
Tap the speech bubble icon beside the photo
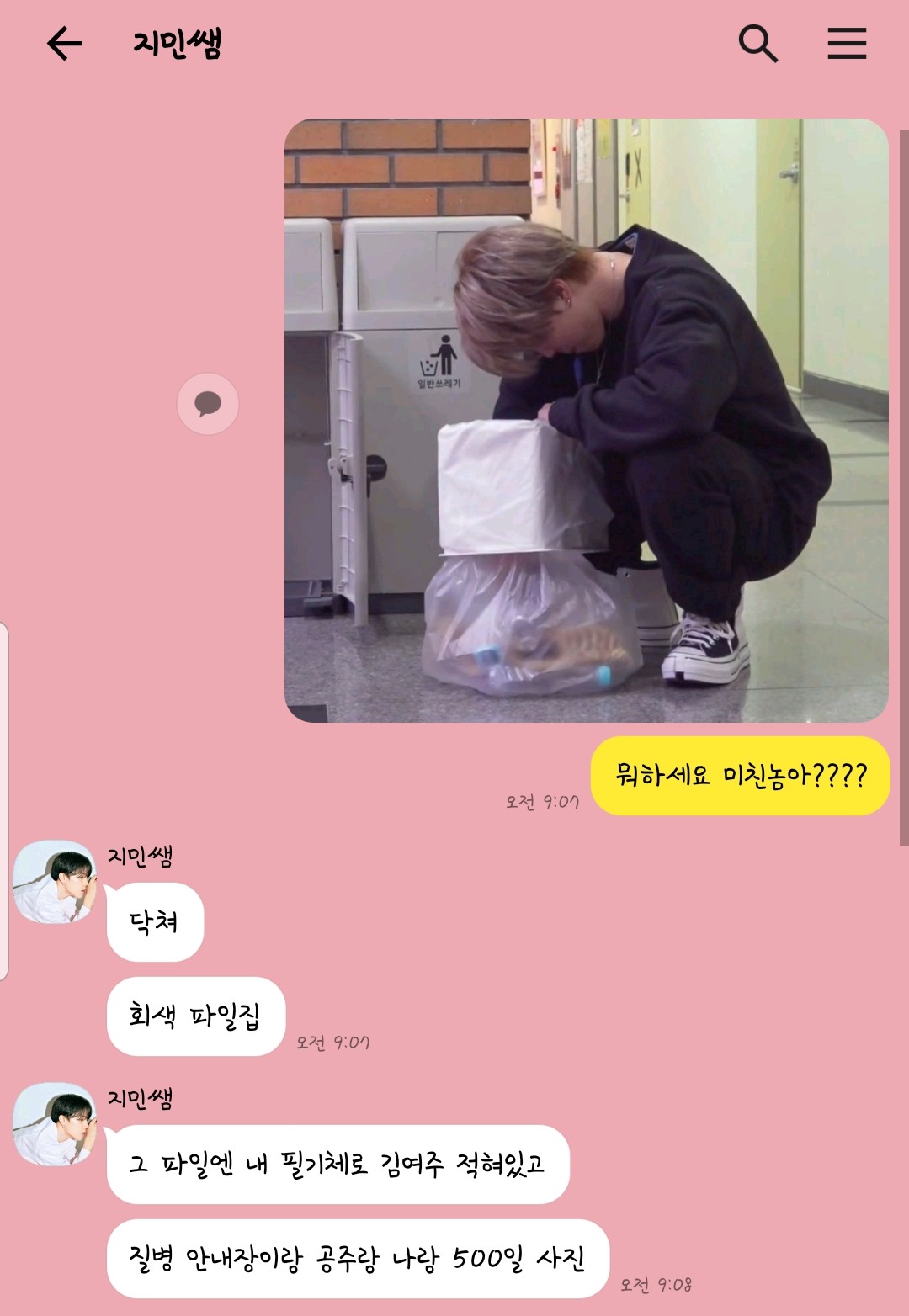(208, 404)
